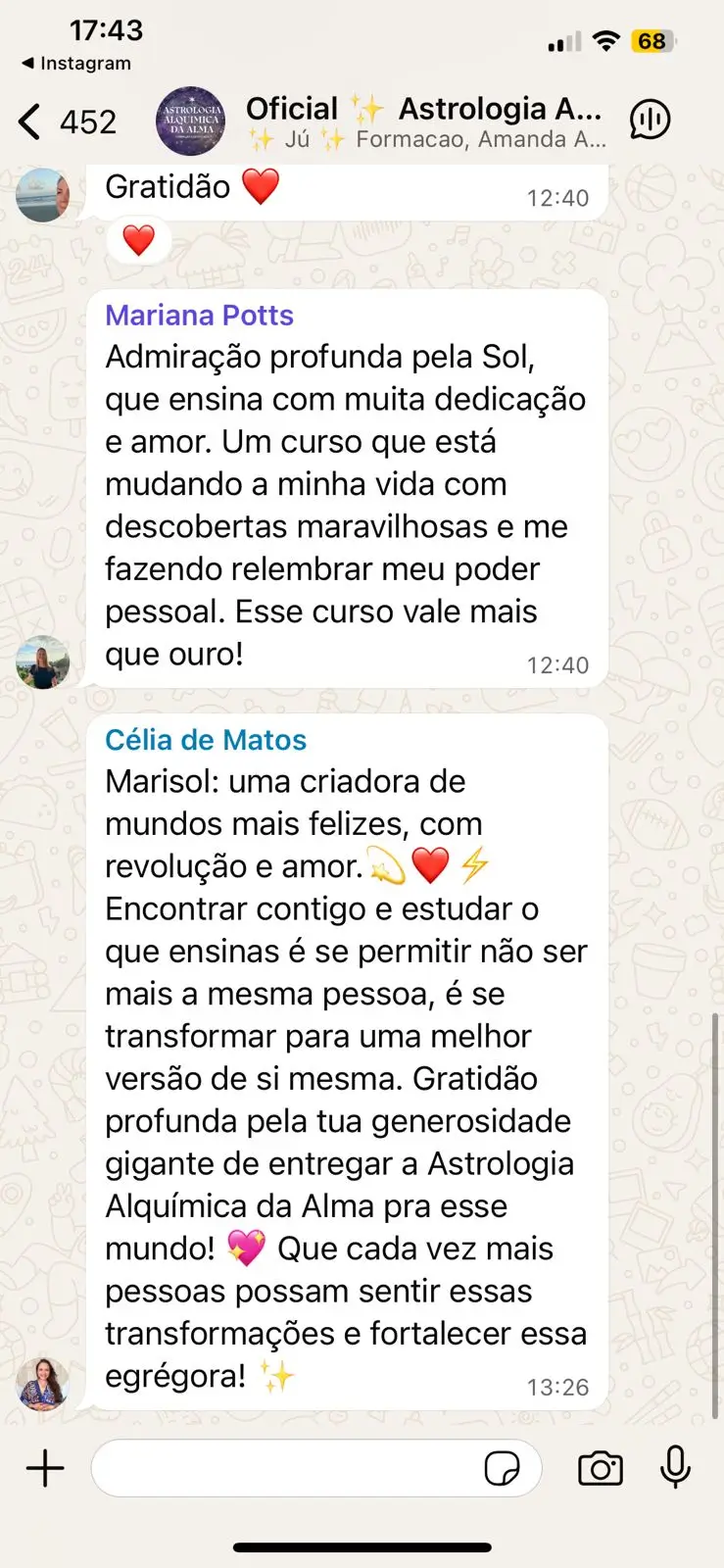Start a group voice chat
The image size is (724, 1568).
650,121
